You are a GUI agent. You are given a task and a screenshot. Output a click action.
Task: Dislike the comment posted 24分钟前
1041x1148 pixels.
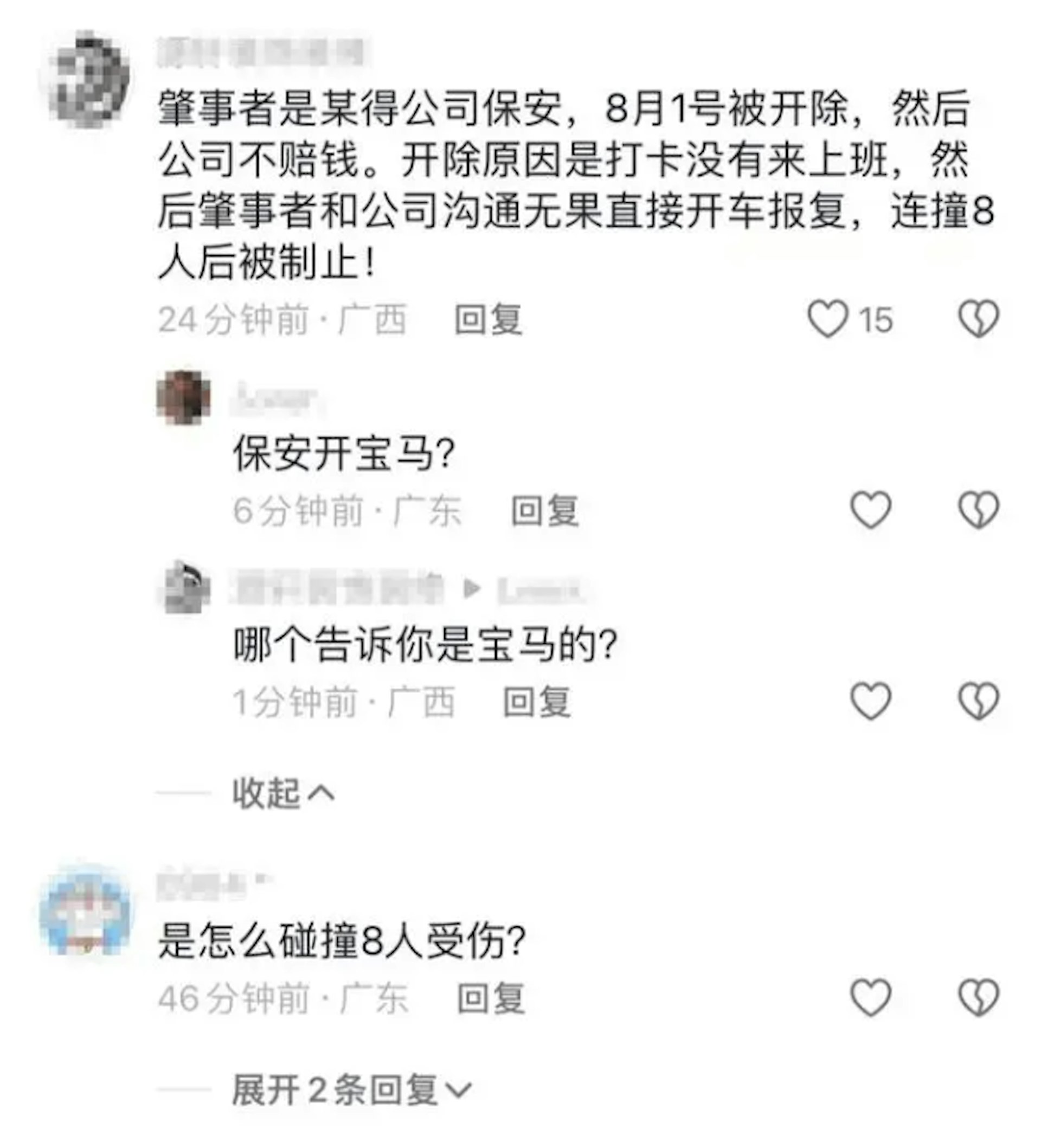[x=978, y=319]
